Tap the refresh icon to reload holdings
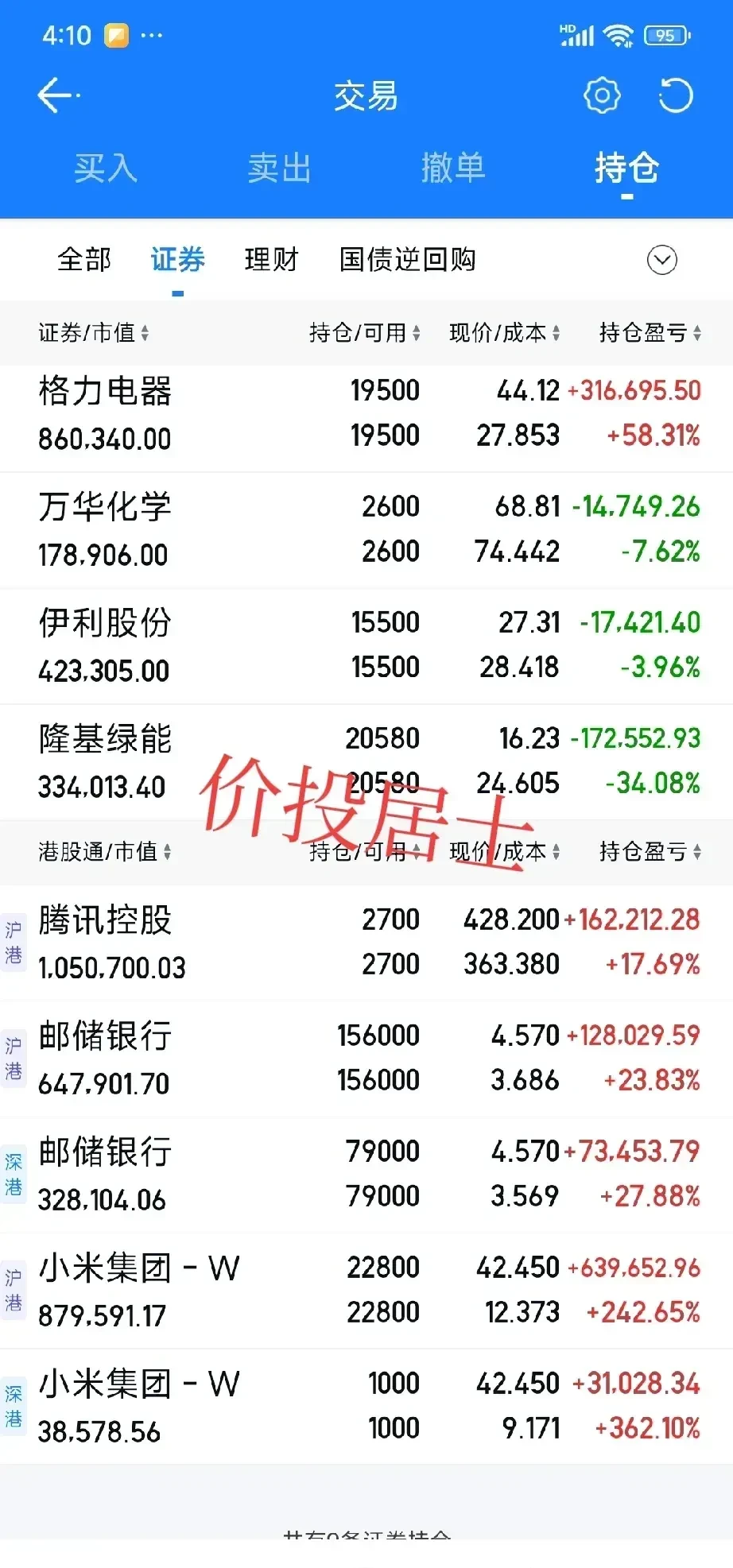This screenshot has width=733, height=1568. pyautogui.click(x=675, y=95)
